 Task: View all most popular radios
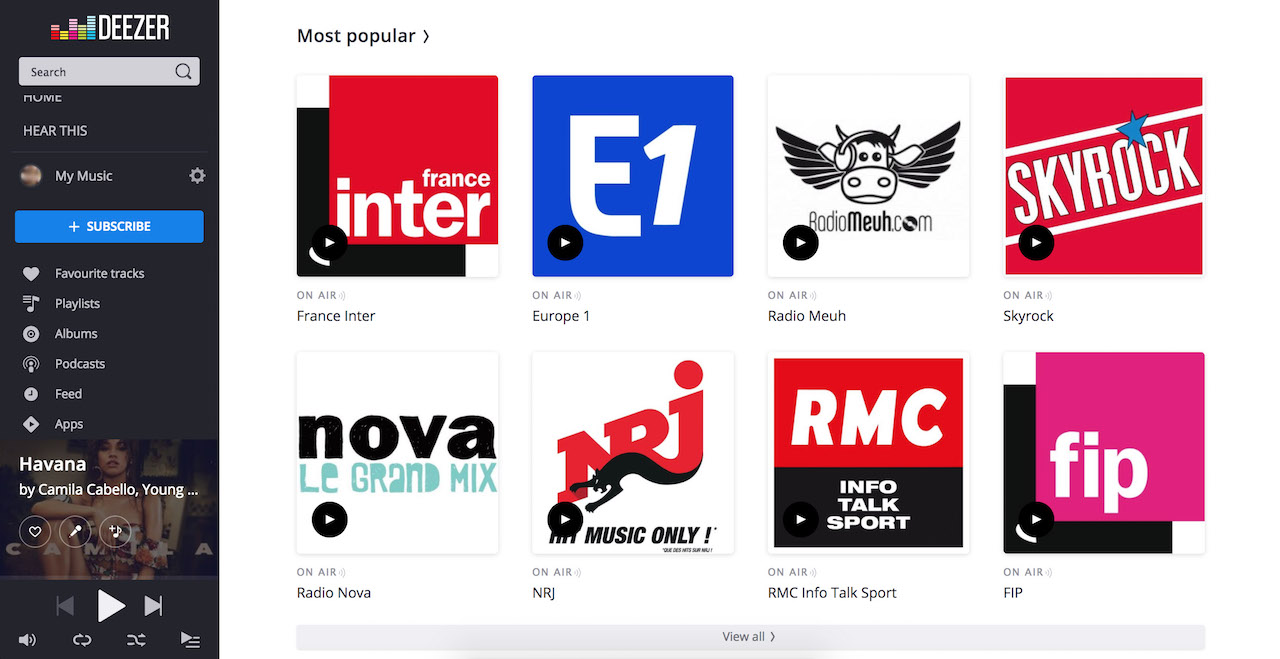pyautogui.click(x=750, y=637)
